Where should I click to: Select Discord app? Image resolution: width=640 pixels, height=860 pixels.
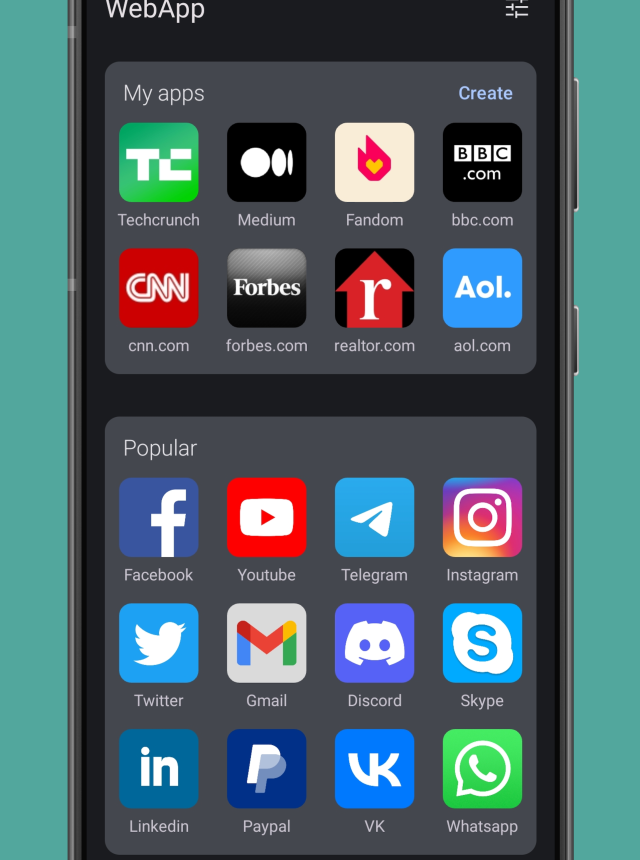[x=374, y=643]
